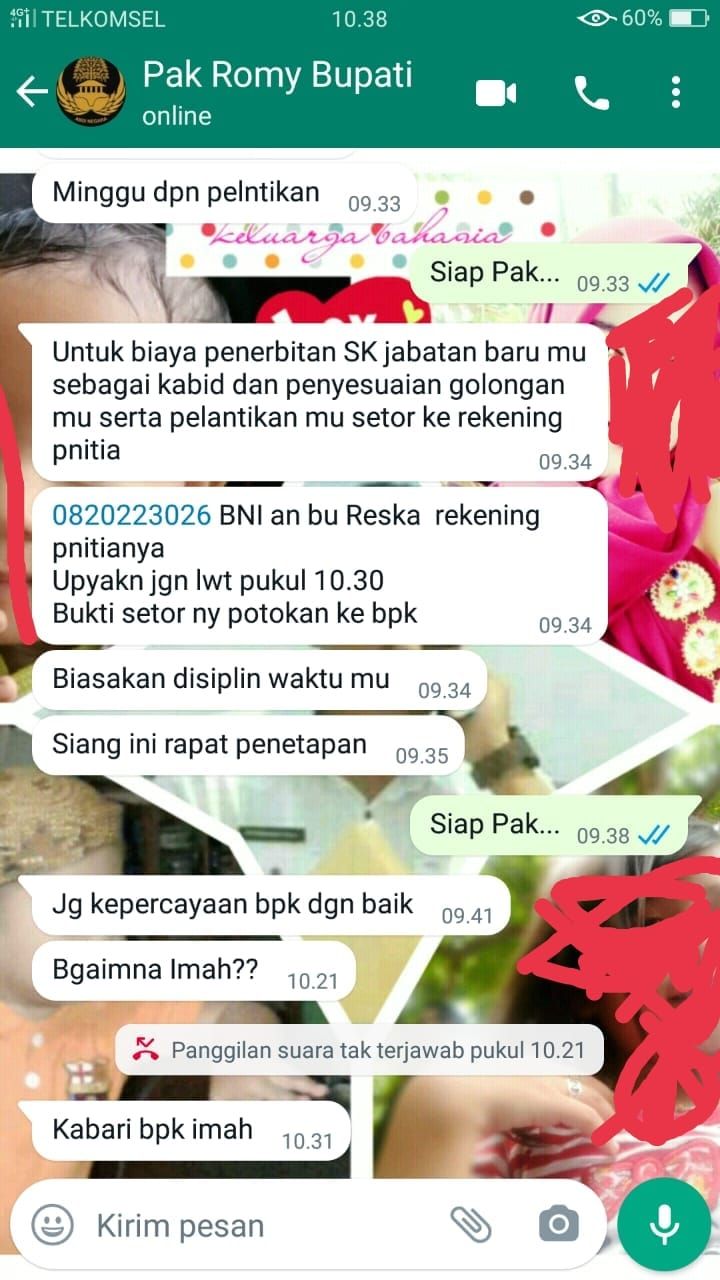The height and width of the screenshot is (1280, 720).
Task: Open the overflow menu
Action: click(676, 93)
